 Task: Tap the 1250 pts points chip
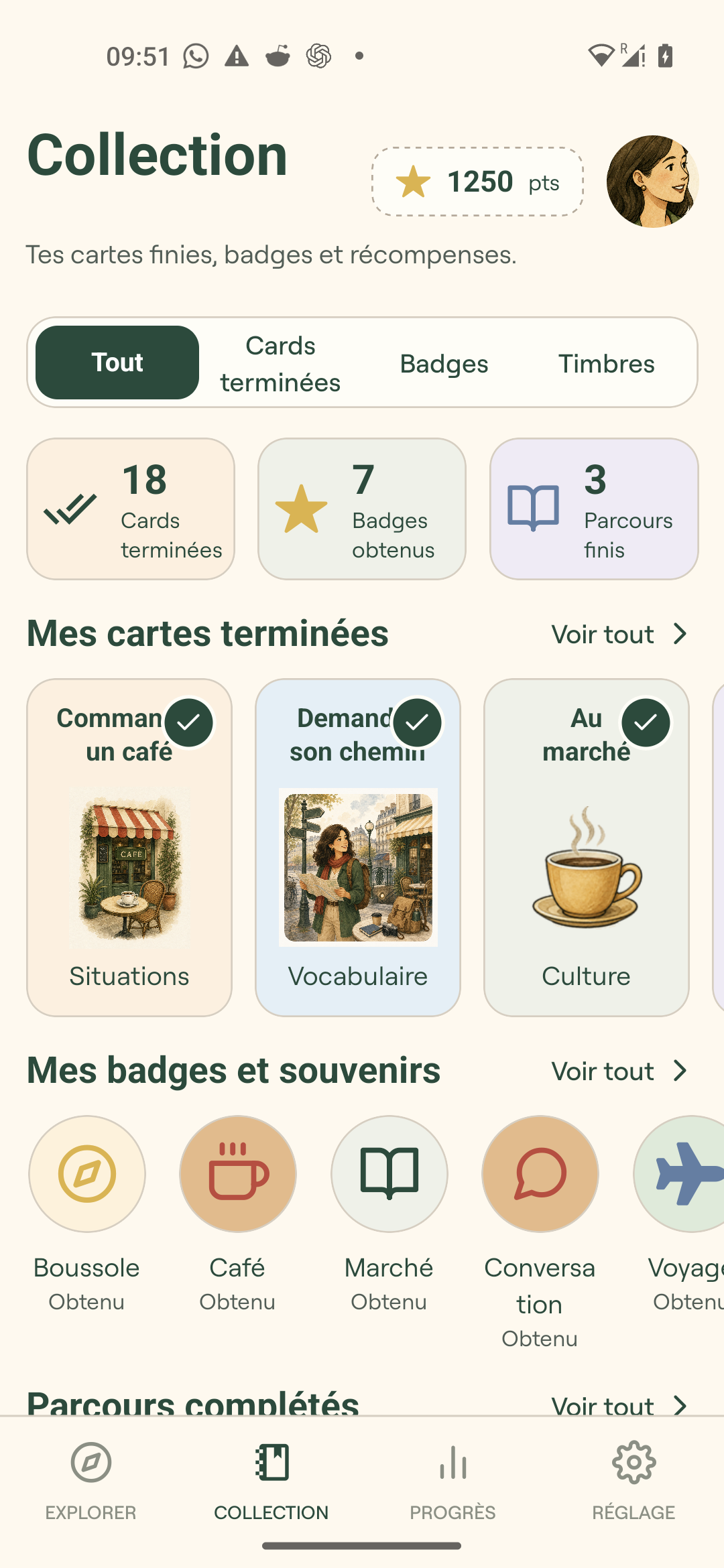click(477, 182)
